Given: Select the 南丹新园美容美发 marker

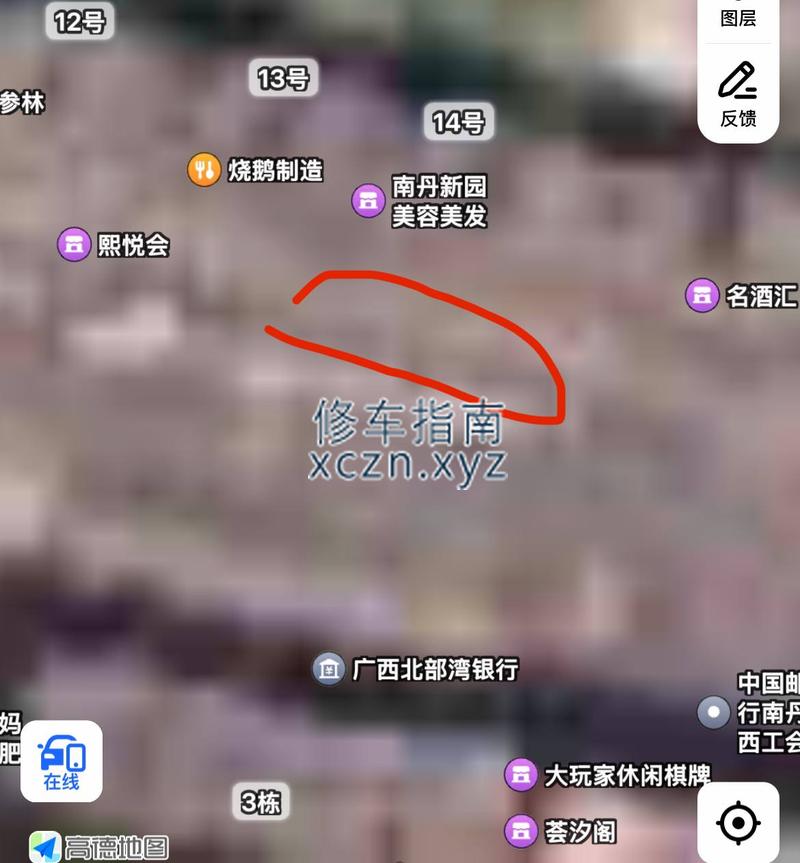Looking at the screenshot, I should 368,200.
